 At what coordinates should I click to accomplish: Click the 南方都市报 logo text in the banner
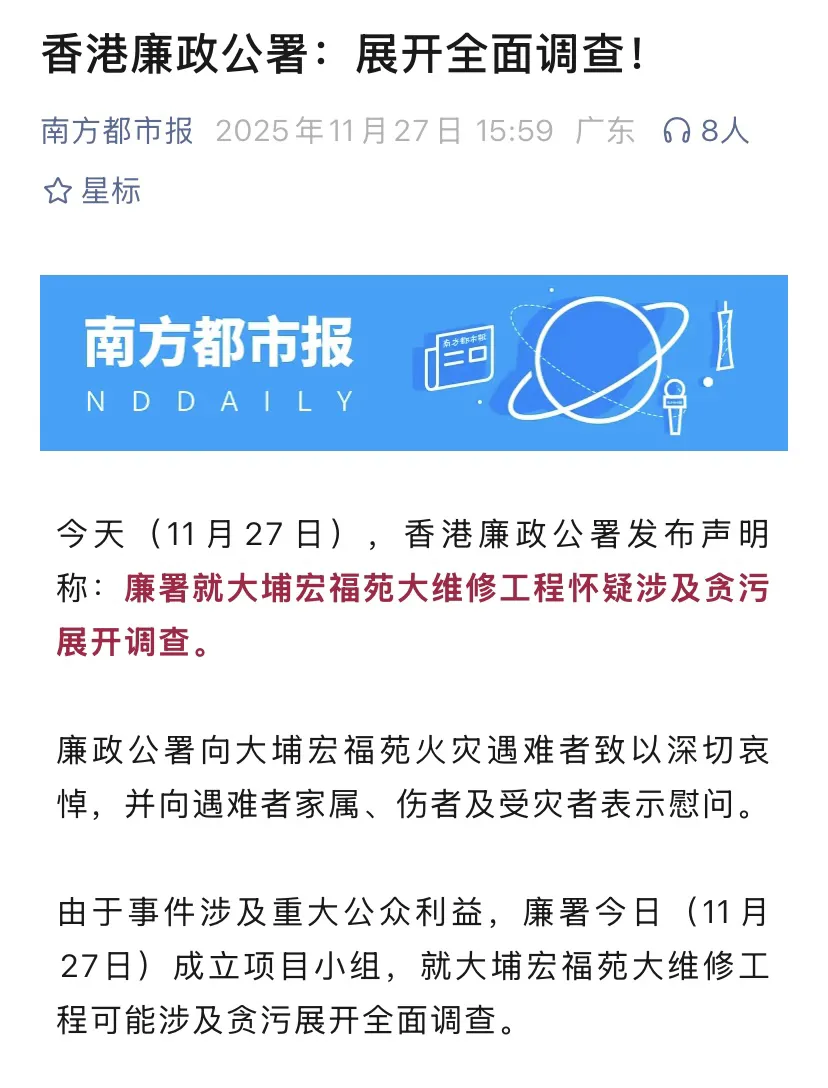pyautogui.click(x=220, y=342)
